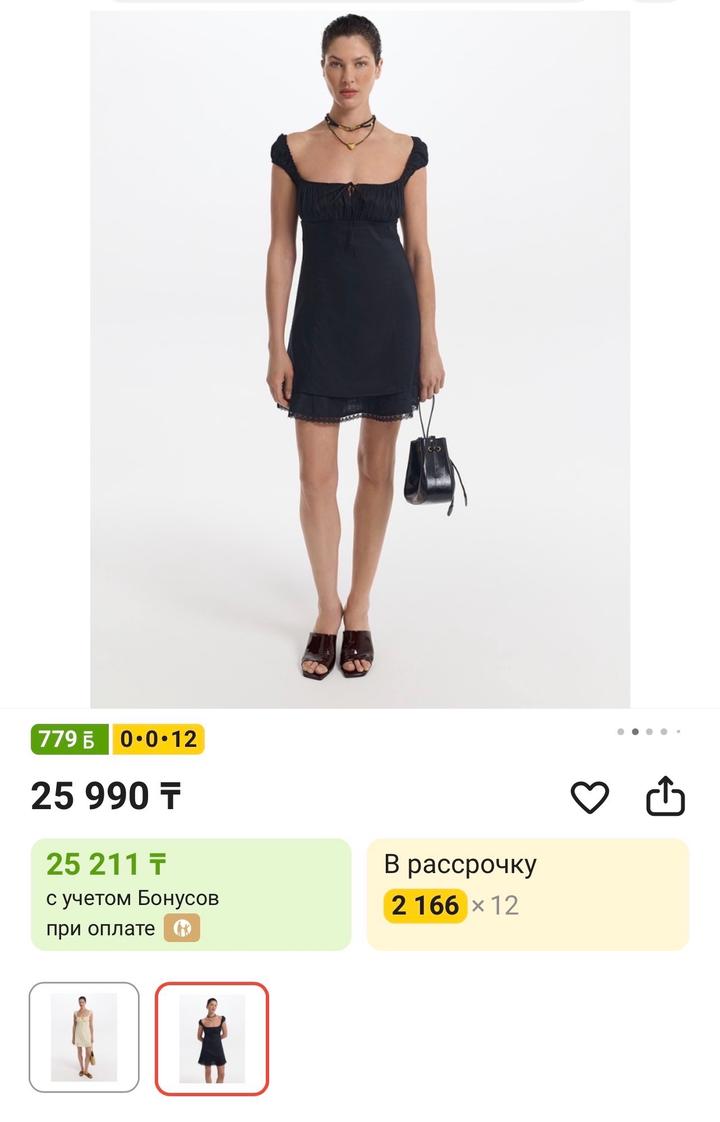Select the black dress color thumbnail

211,1038
